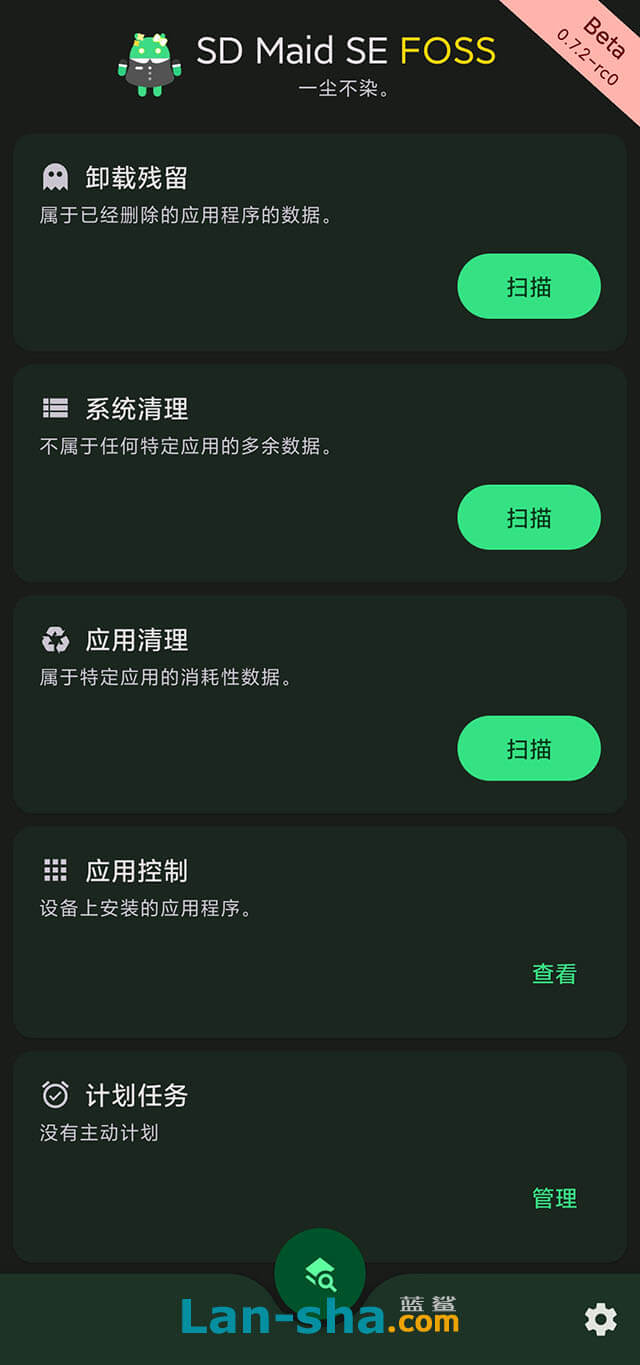Tap 查看 in the 应用控制 card
This screenshot has height=1365, width=640.
tap(554, 973)
